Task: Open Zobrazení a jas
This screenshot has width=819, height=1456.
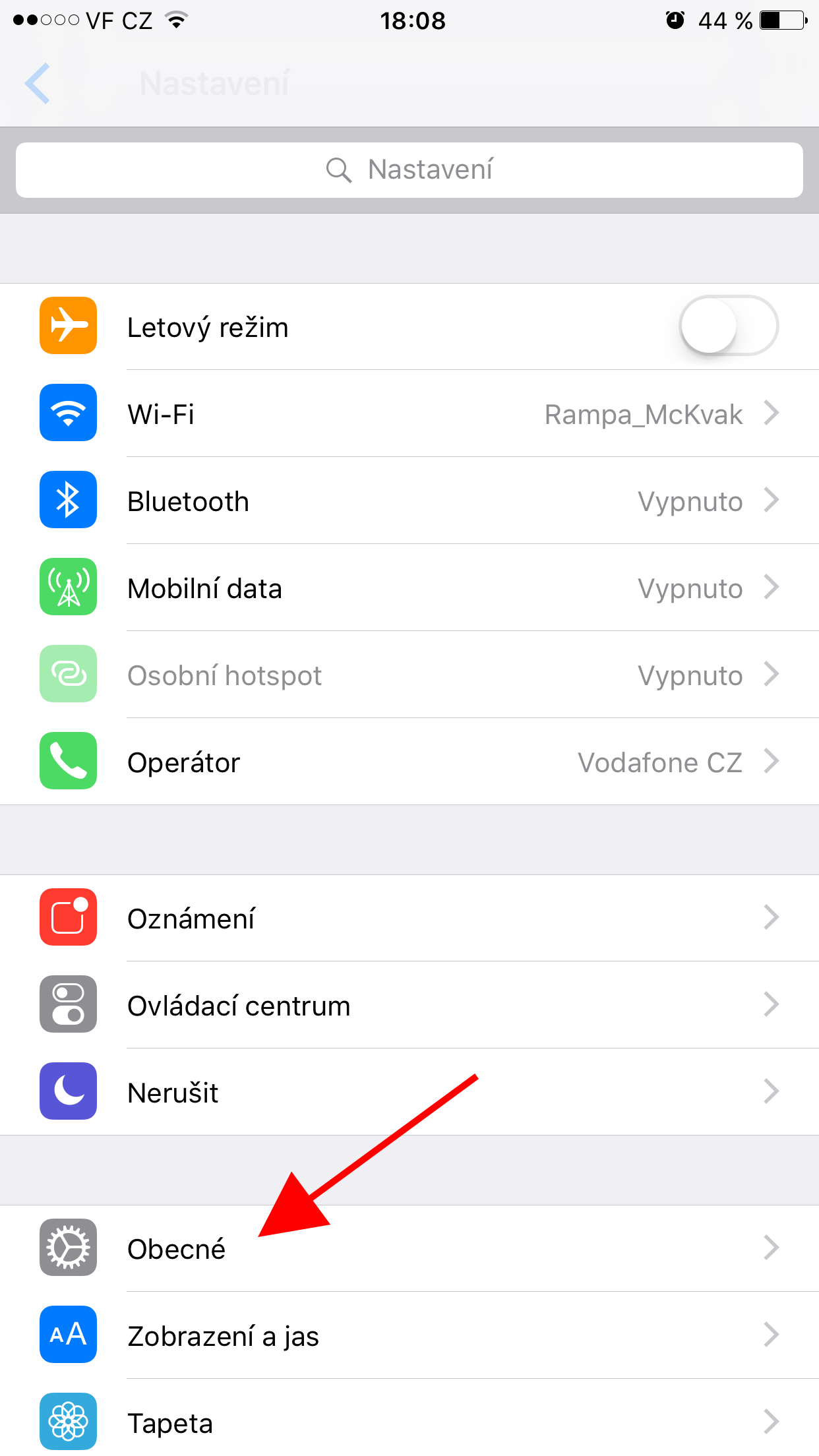Action: click(x=409, y=1335)
